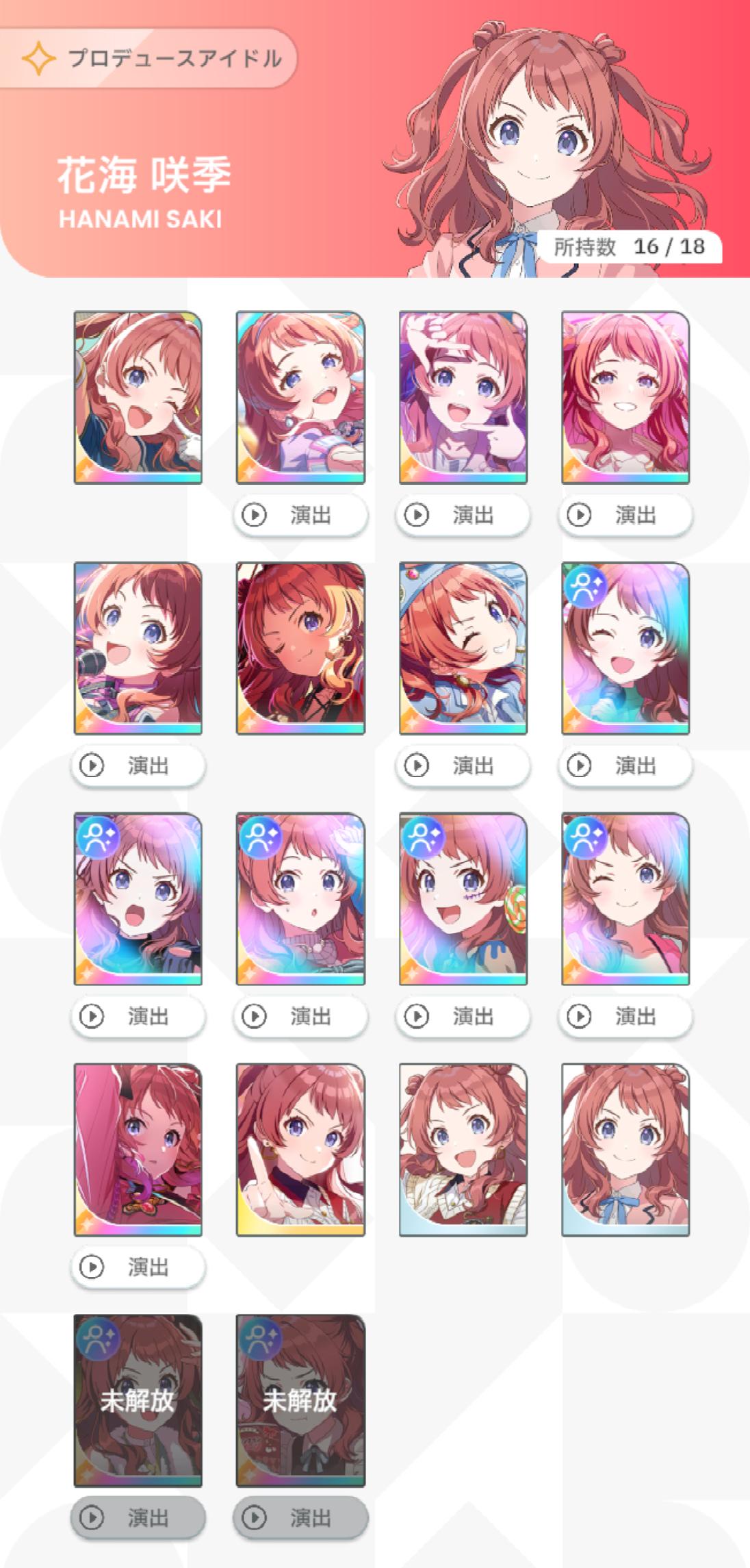Screen dimensions: 750x1568
Task: Open the headband card with the hand-frame pose
Action: [x=463, y=398]
